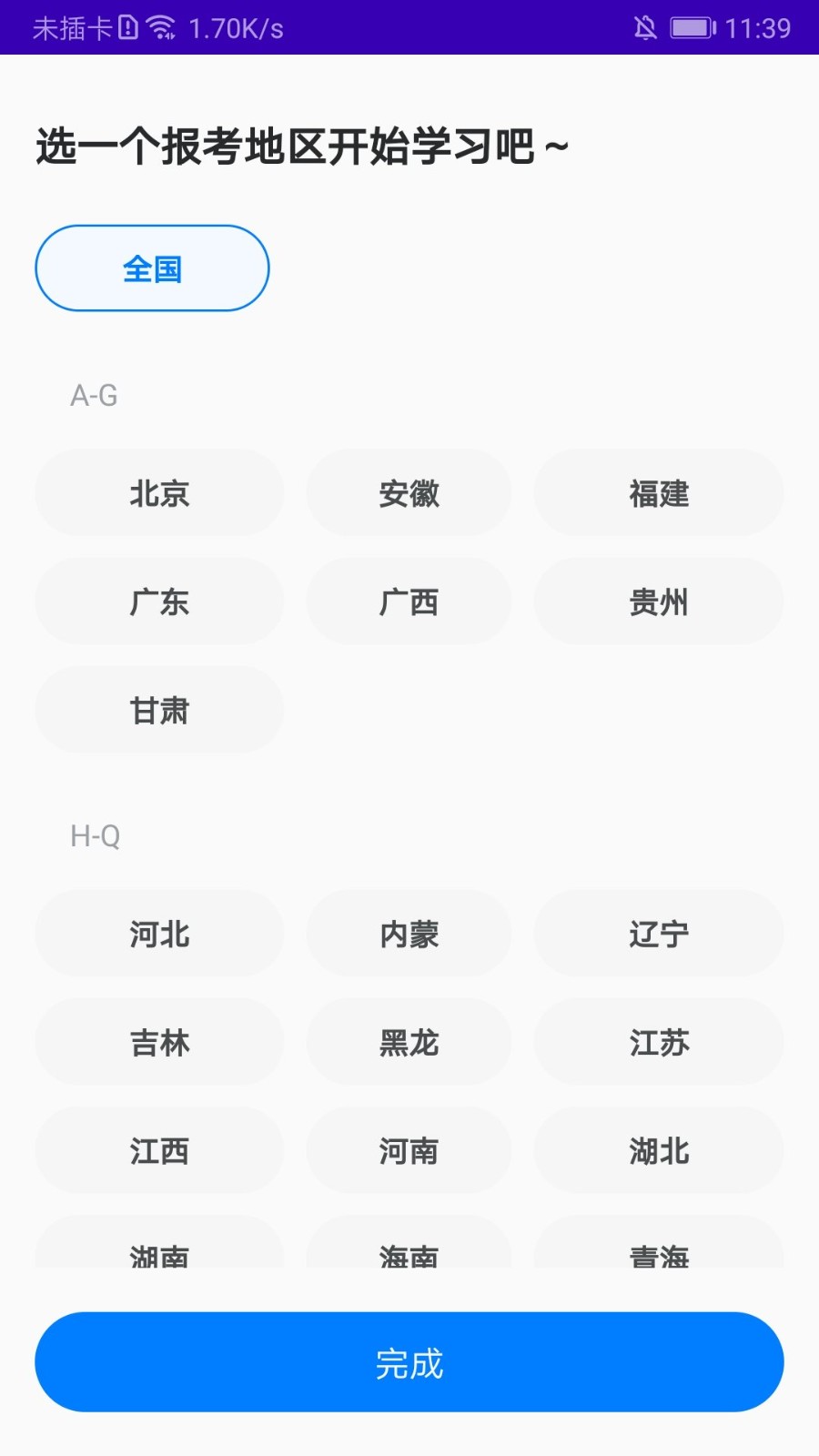The height and width of the screenshot is (1456, 819).
Task: Select the 广西 region pill
Action: (409, 602)
